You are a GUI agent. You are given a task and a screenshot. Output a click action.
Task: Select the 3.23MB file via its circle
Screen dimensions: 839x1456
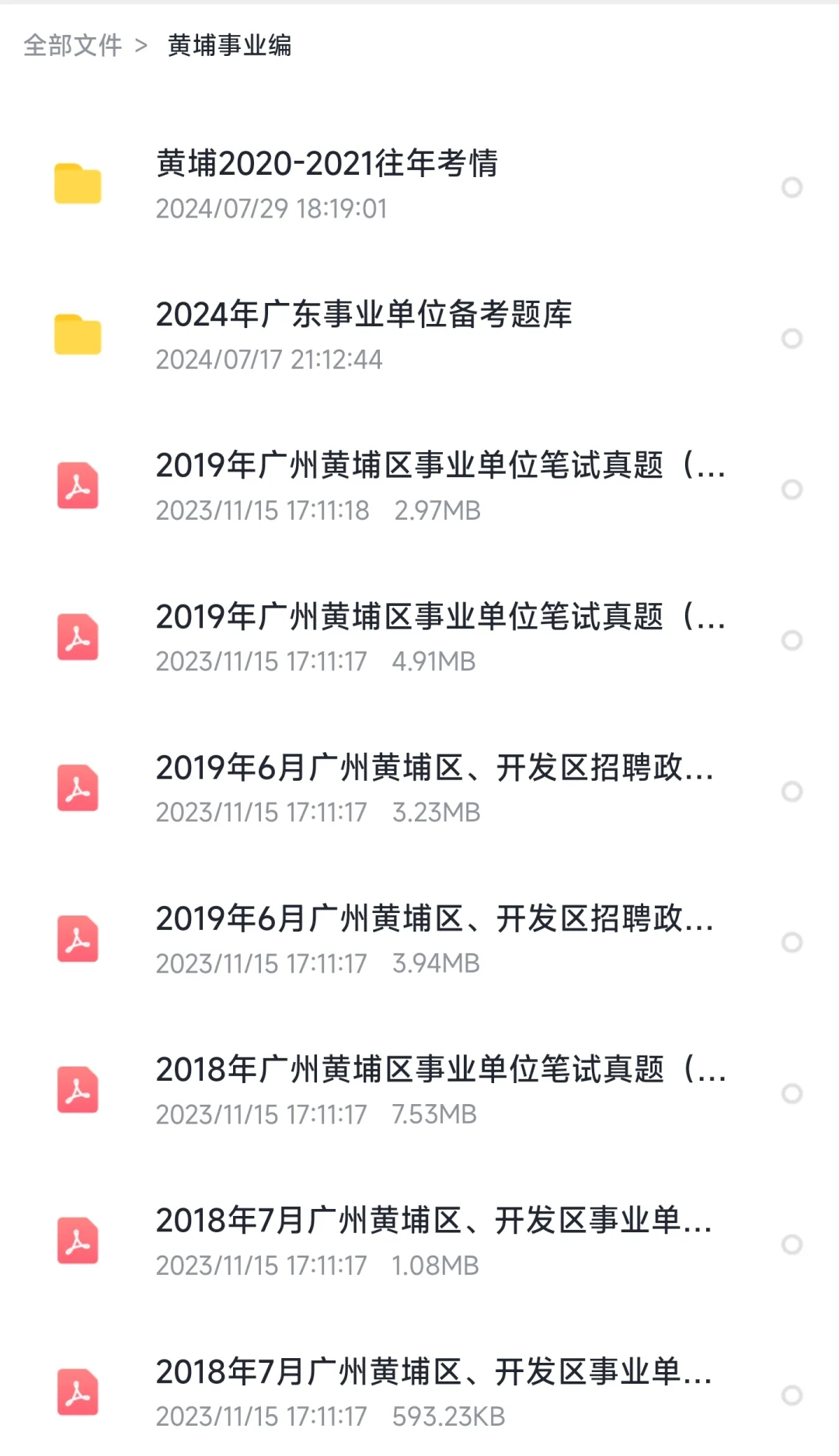pos(792,791)
